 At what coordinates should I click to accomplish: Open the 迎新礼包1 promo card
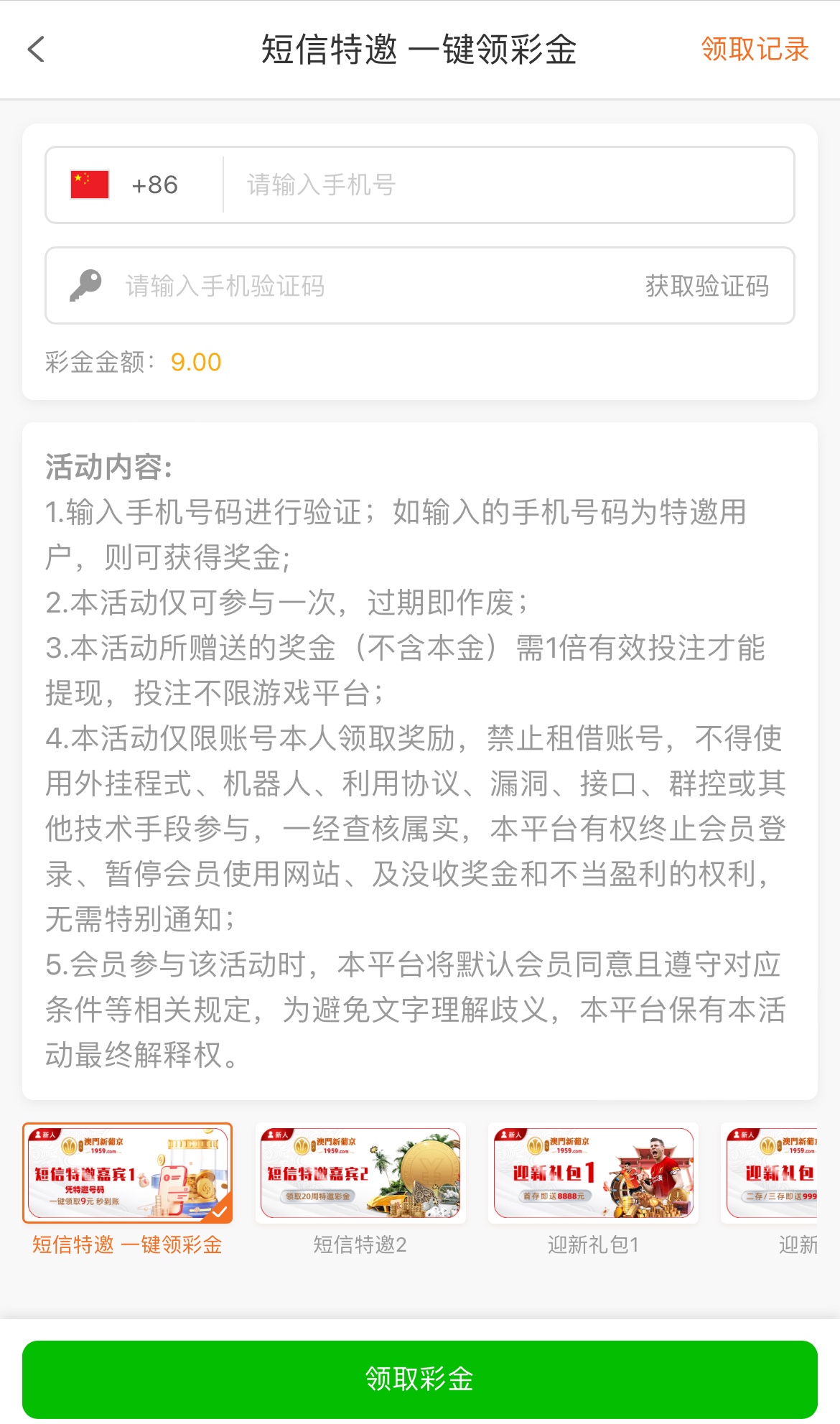click(x=593, y=1173)
